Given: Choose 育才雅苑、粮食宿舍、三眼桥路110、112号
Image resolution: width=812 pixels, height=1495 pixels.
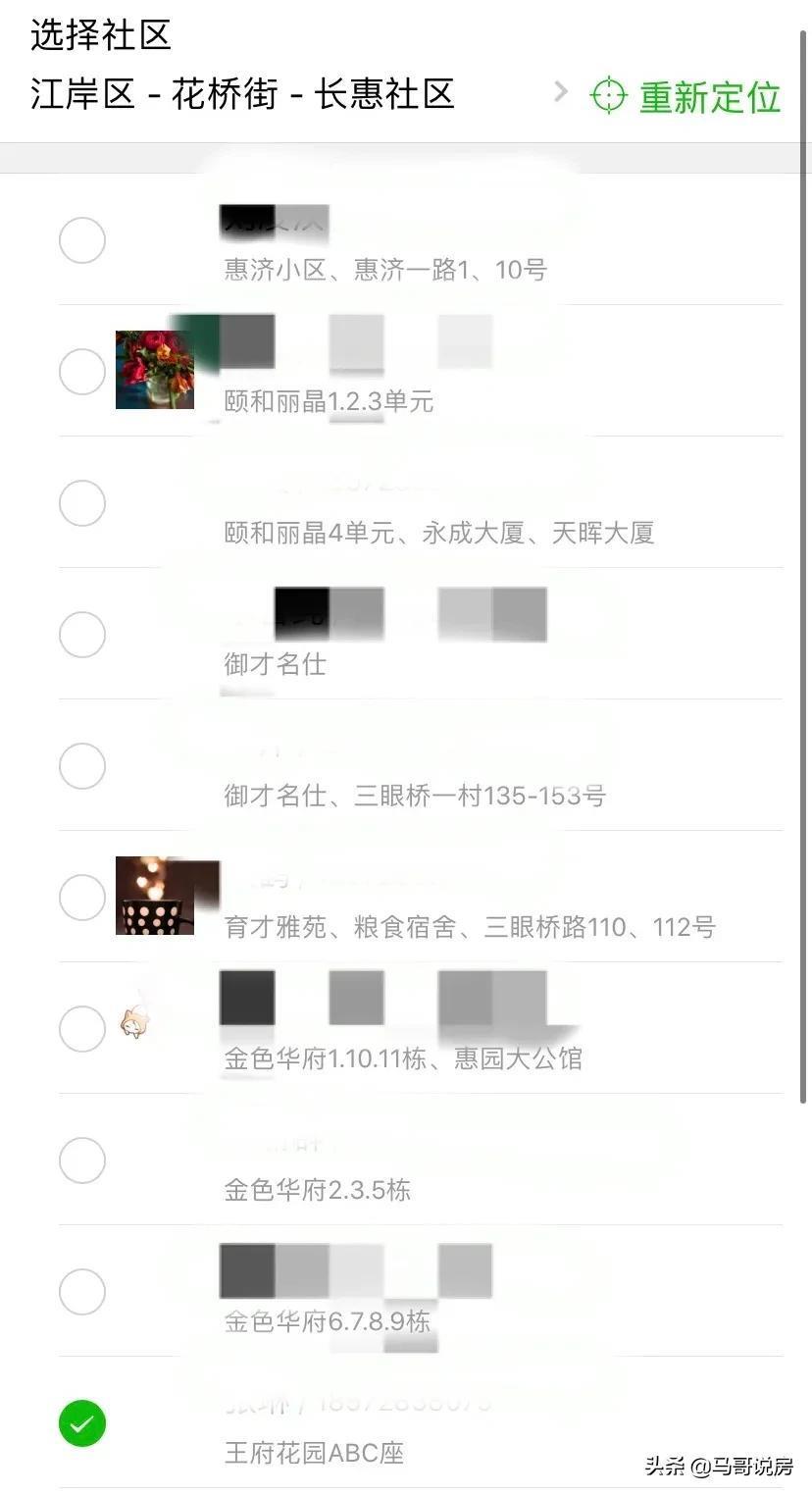Looking at the screenshot, I should tap(82, 898).
